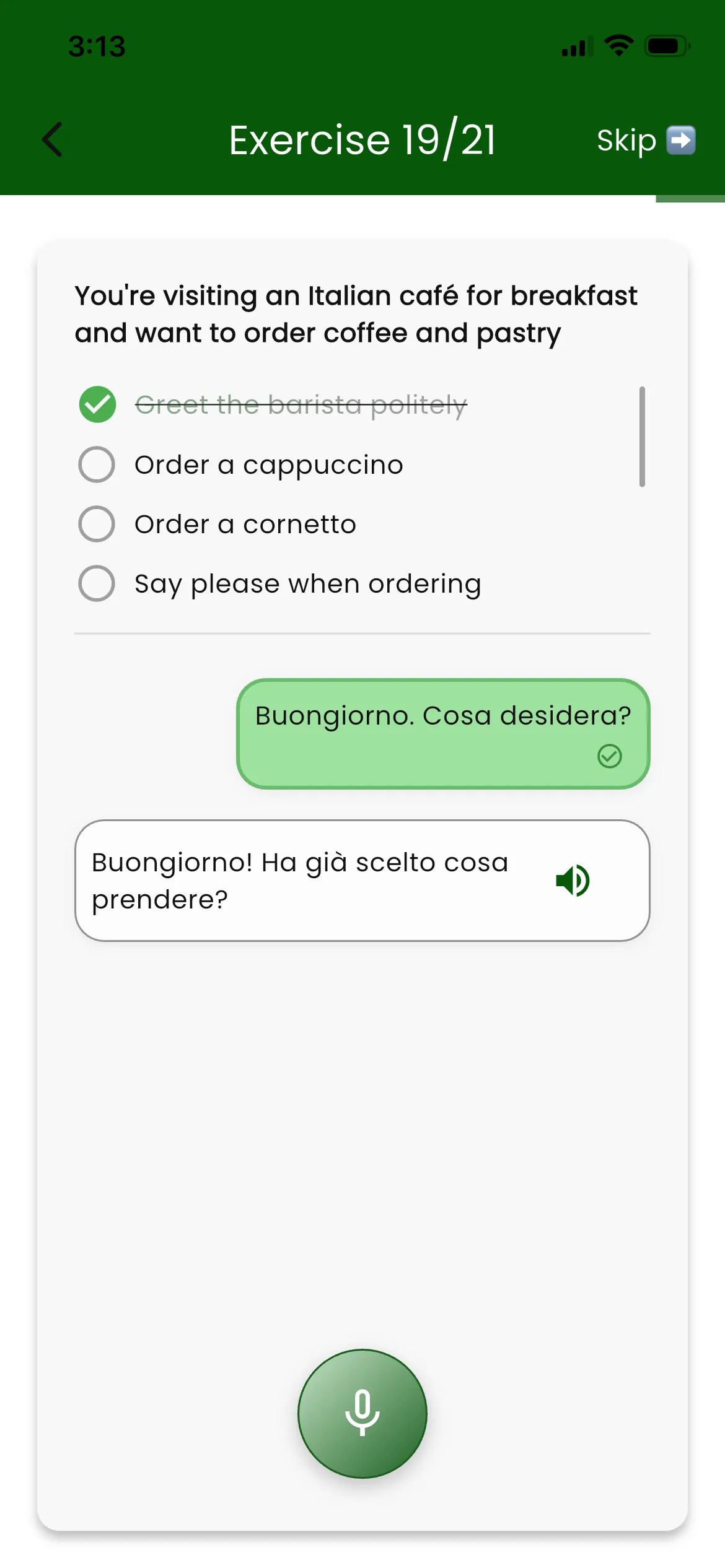Select the 'Order a cornetto' circle
Image resolution: width=725 pixels, height=1568 pixels.
[97, 523]
